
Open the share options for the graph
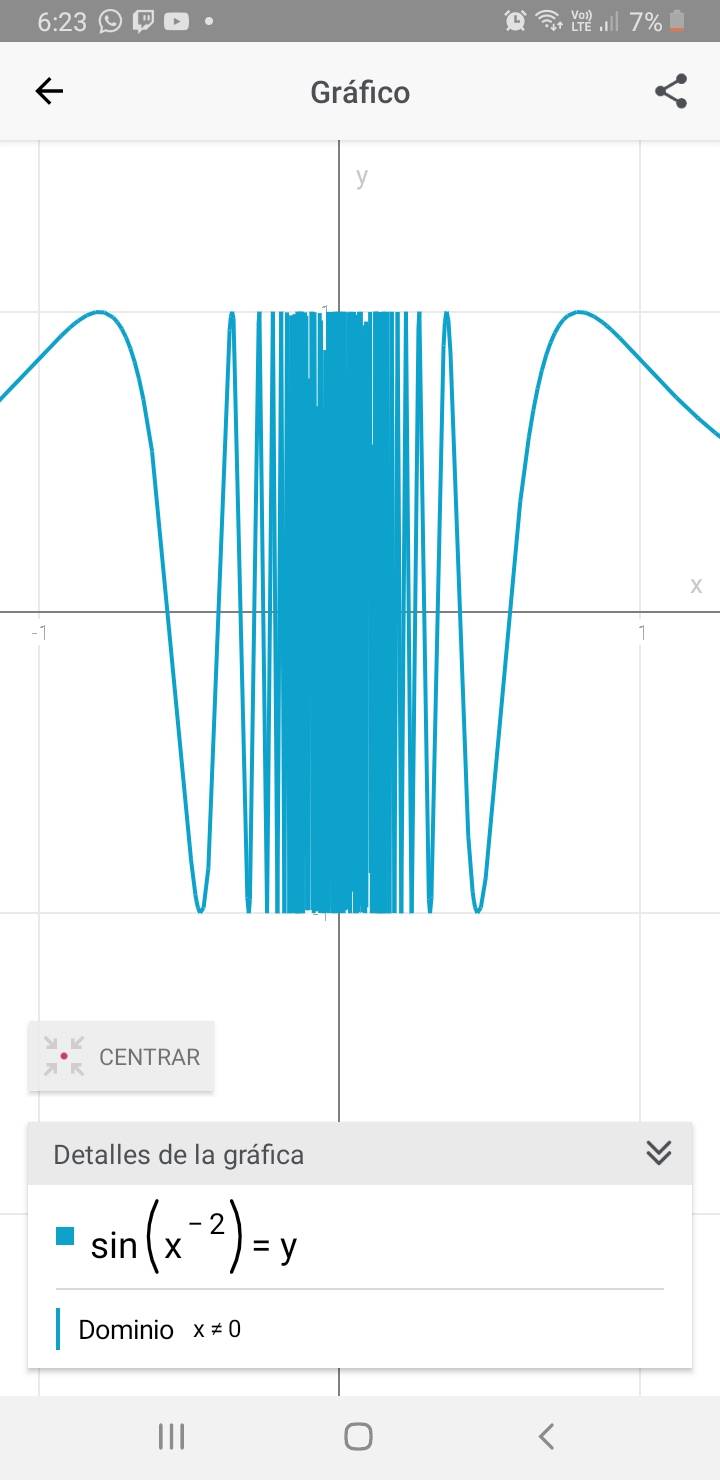(x=671, y=91)
